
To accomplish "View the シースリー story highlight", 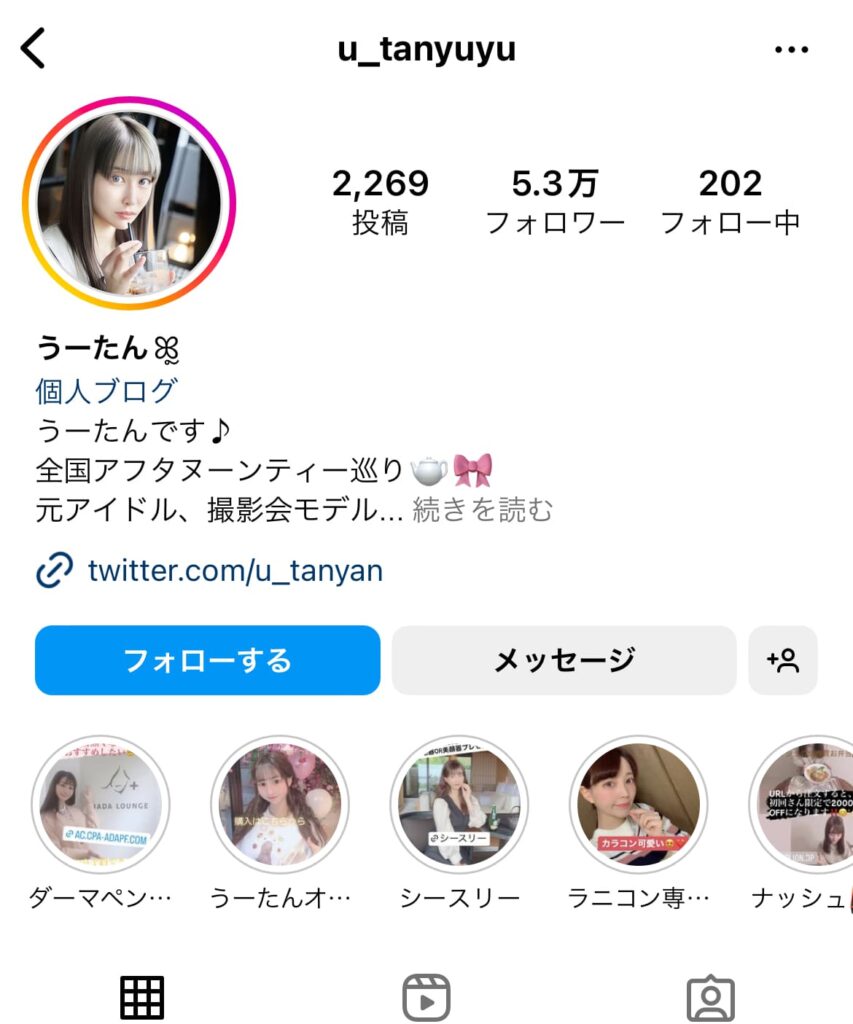I will pyautogui.click(x=459, y=805).
